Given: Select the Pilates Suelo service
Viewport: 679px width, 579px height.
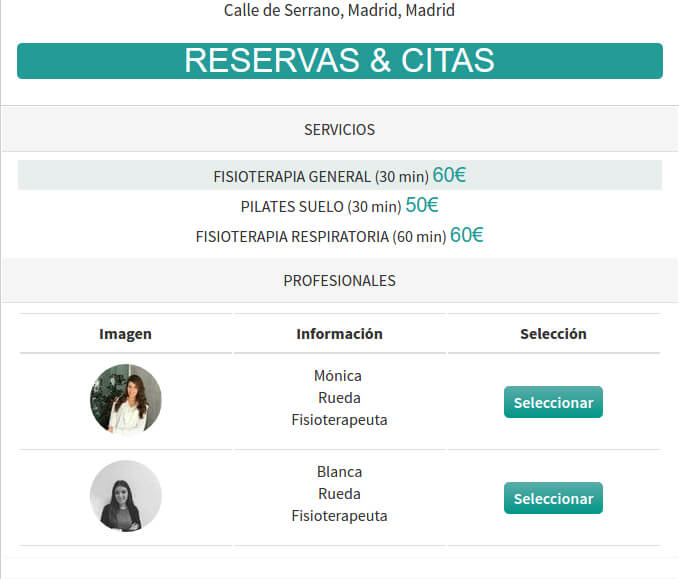Looking at the screenshot, I should tap(339, 206).
